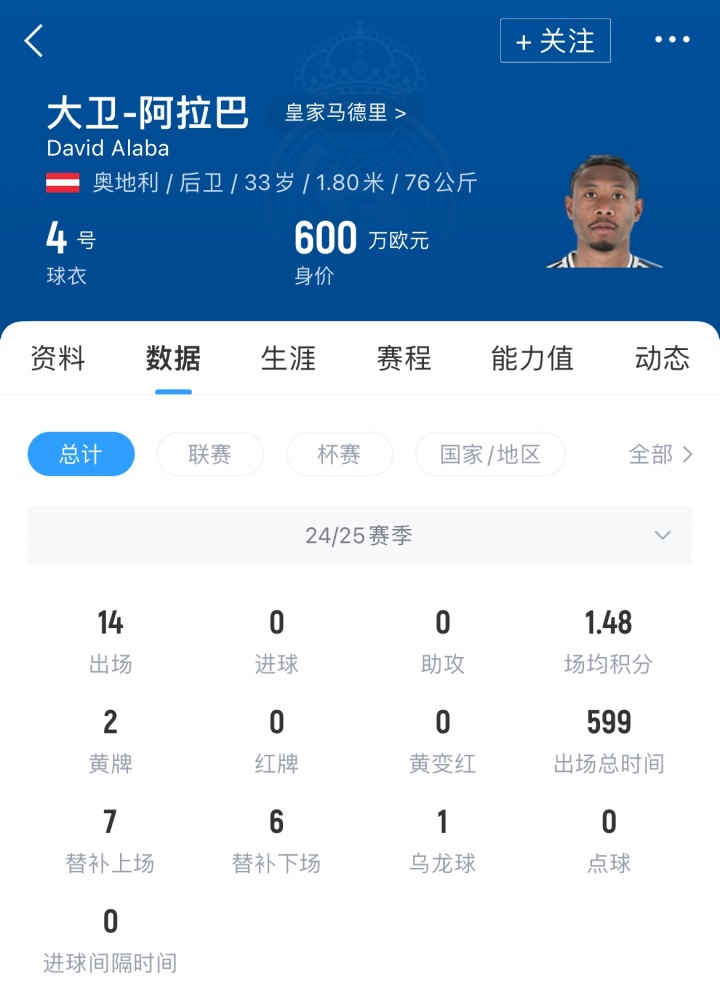Viewport: 720px width, 999px height.
Task: Select the 数据 tab
Action: (x=173, y=358)
